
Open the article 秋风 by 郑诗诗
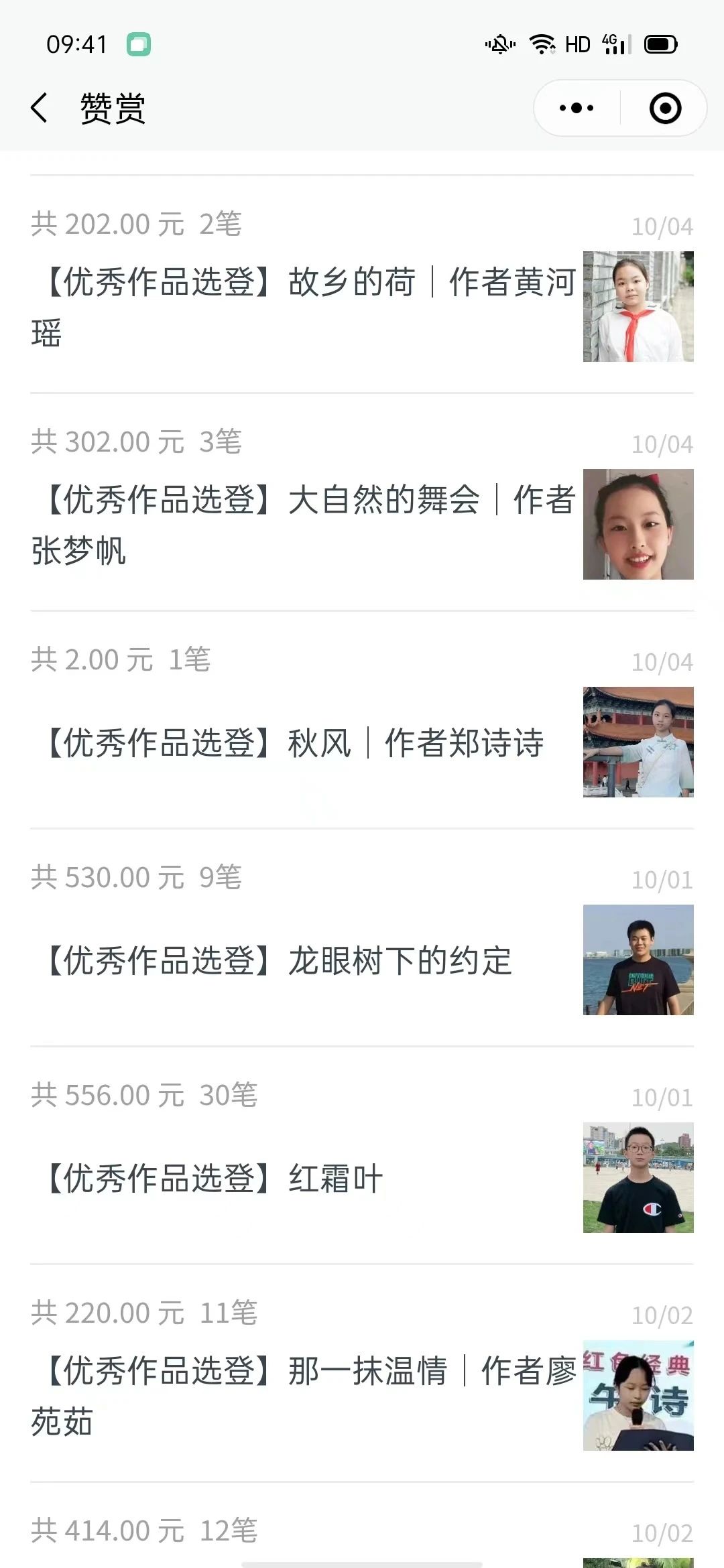click(295, 742)
